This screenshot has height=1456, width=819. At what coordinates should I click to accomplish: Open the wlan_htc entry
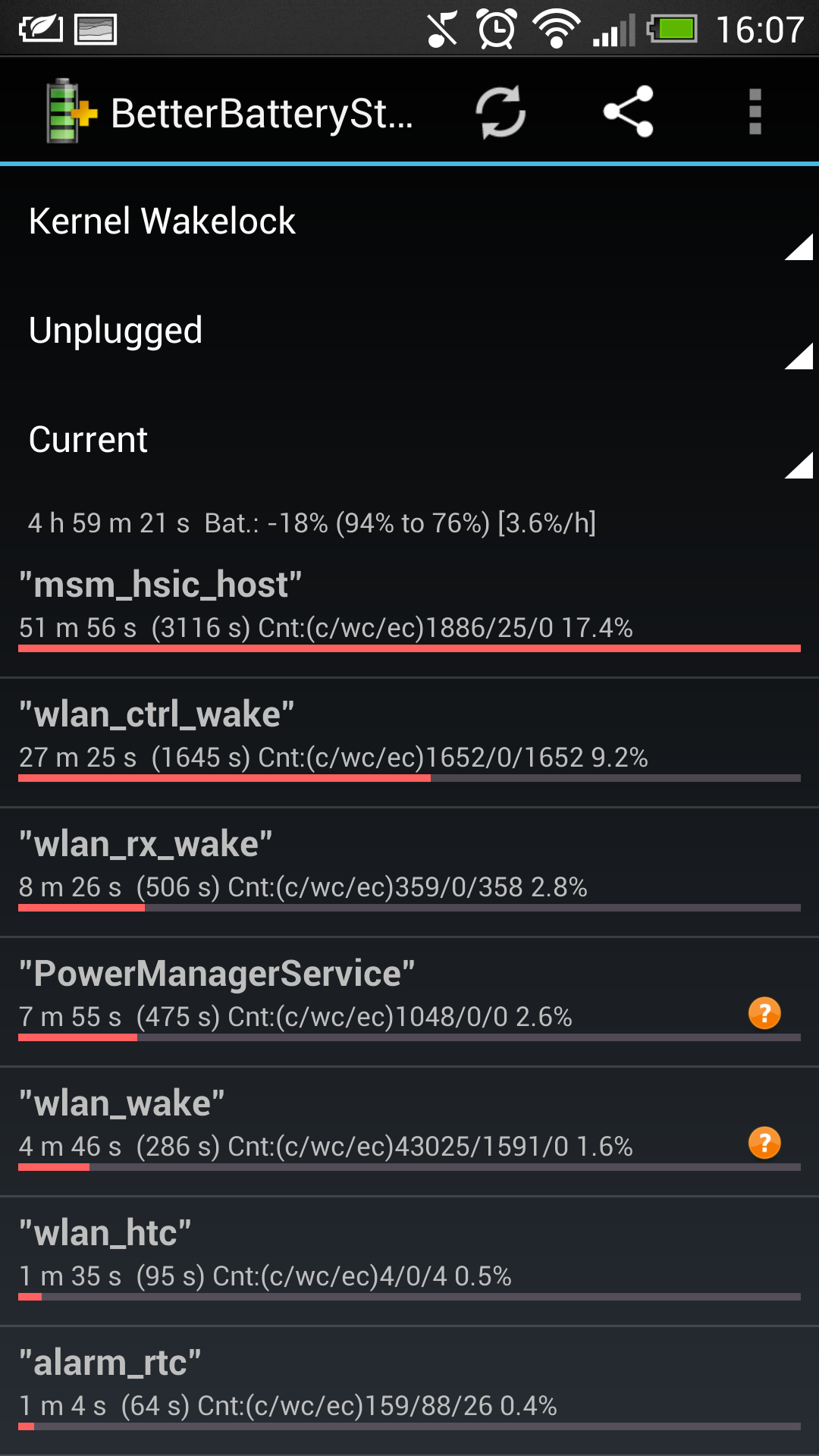(x=409, y=1261)
